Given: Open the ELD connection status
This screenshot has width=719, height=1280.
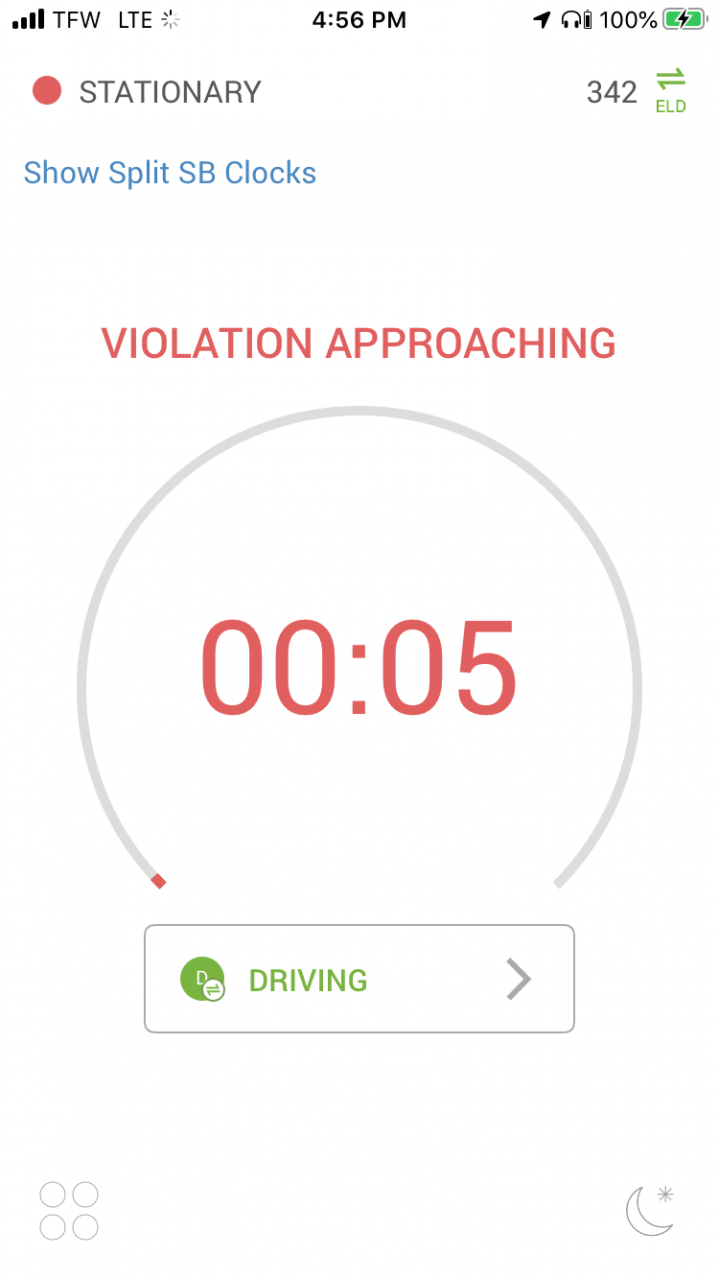Looking at the screenshot, I should click(670, 91).
